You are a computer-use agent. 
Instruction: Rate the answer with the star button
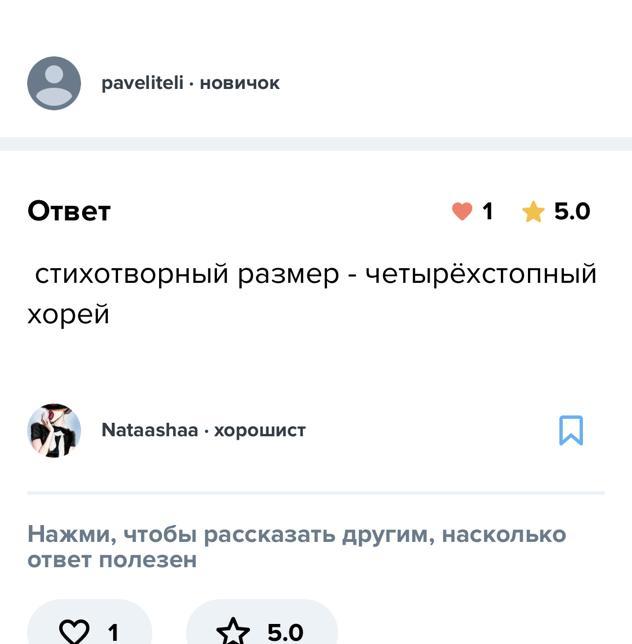261,629
